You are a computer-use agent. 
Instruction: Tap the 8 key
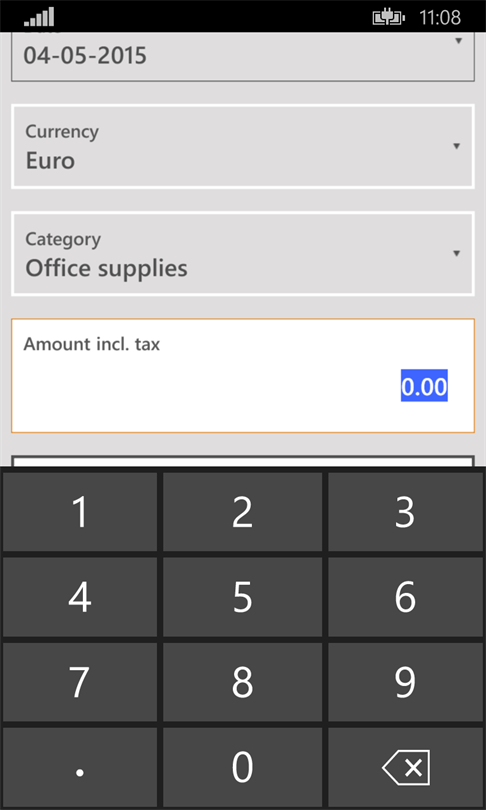click(x=242, y=682)
